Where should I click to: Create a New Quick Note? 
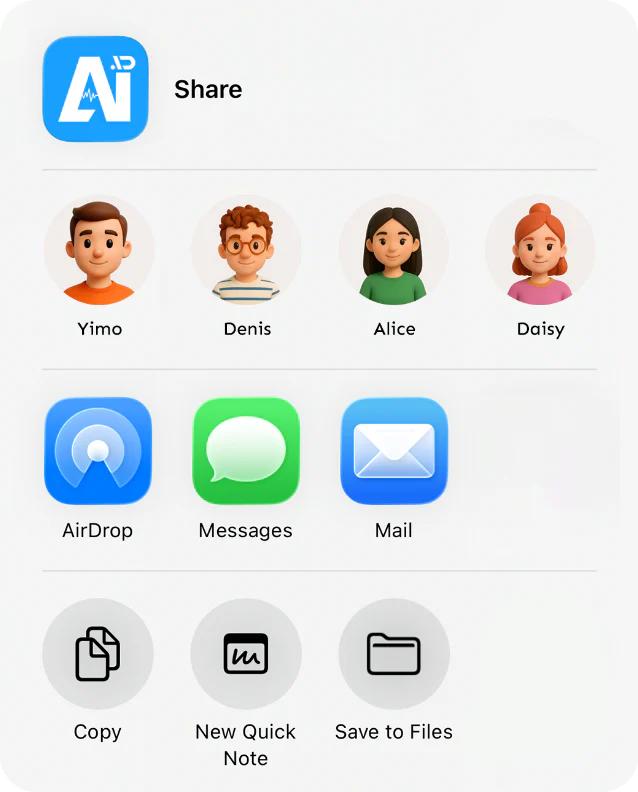click(246, 654)
